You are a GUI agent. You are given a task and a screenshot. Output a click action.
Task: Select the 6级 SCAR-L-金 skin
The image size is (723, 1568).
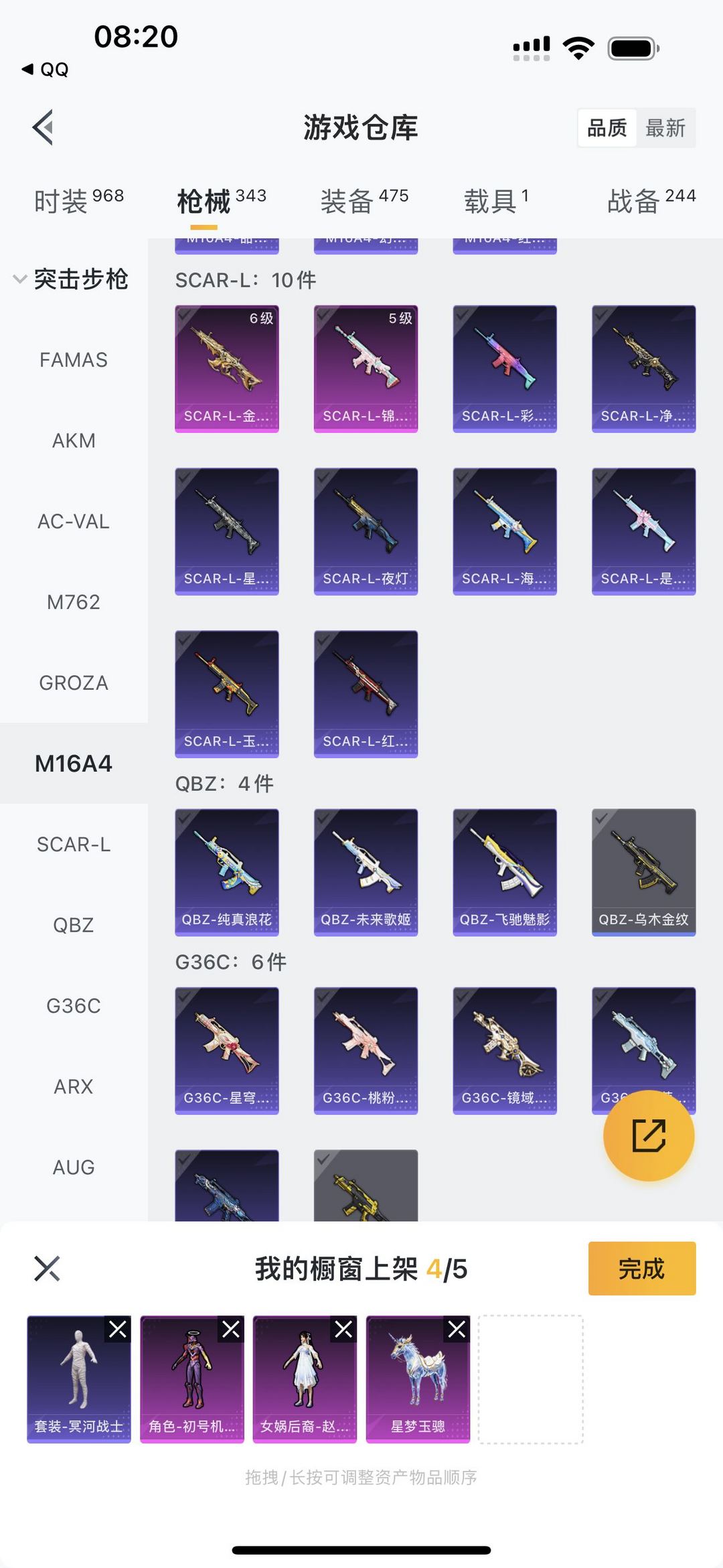pyautogui.click(x=227, y=368)
